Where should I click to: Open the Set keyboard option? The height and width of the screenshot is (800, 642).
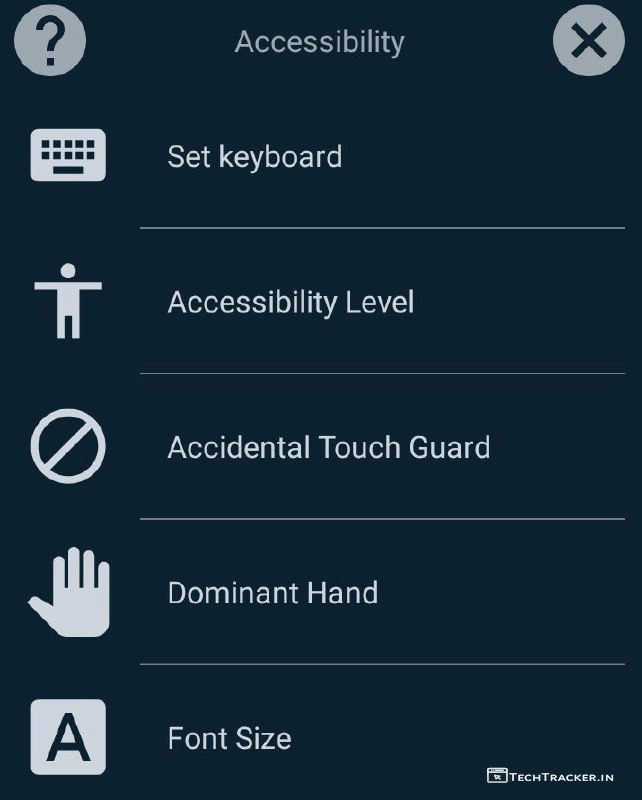click(x=255, y=157)
